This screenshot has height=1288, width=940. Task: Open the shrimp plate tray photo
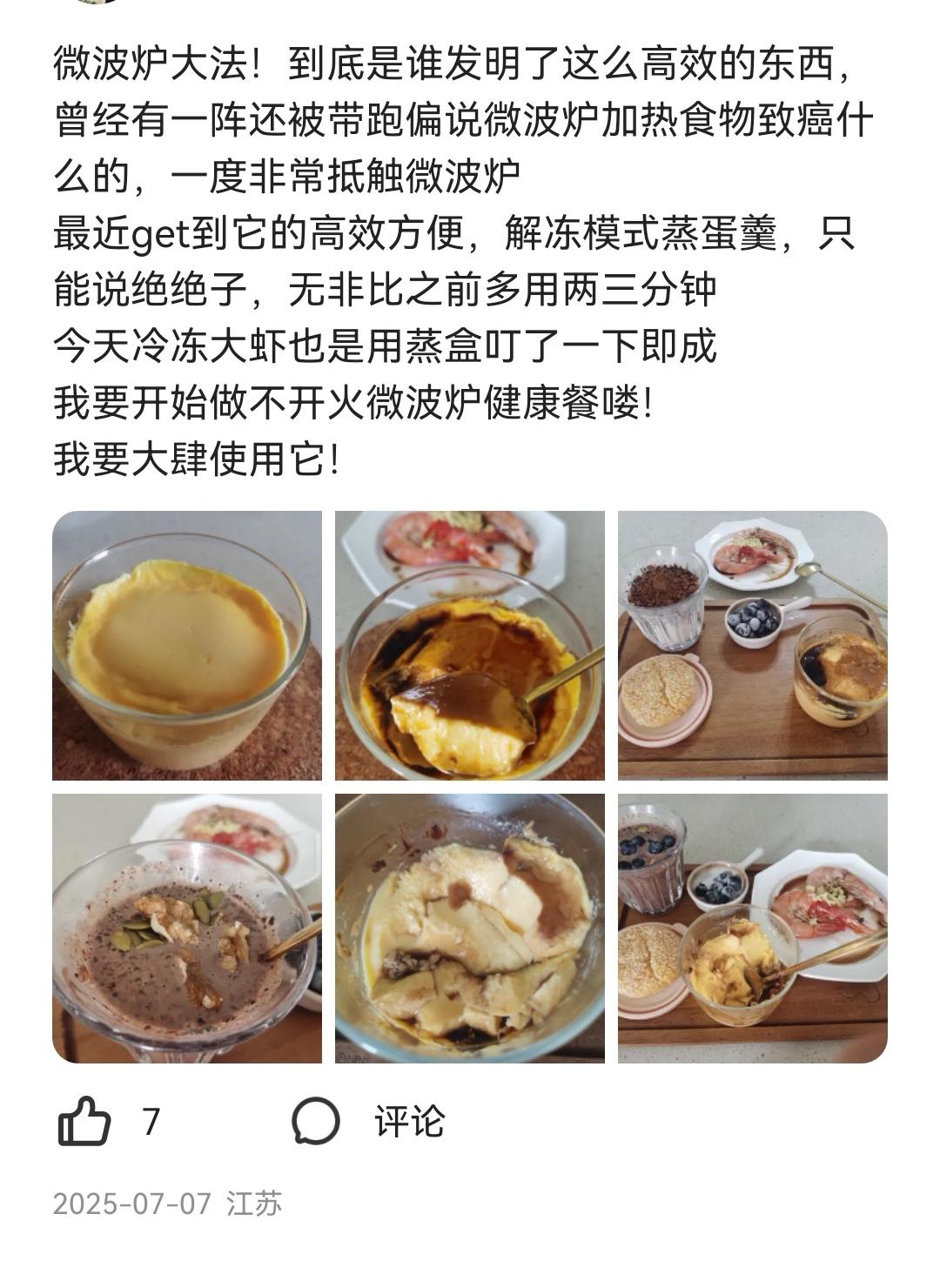click(x=753, y=931)
